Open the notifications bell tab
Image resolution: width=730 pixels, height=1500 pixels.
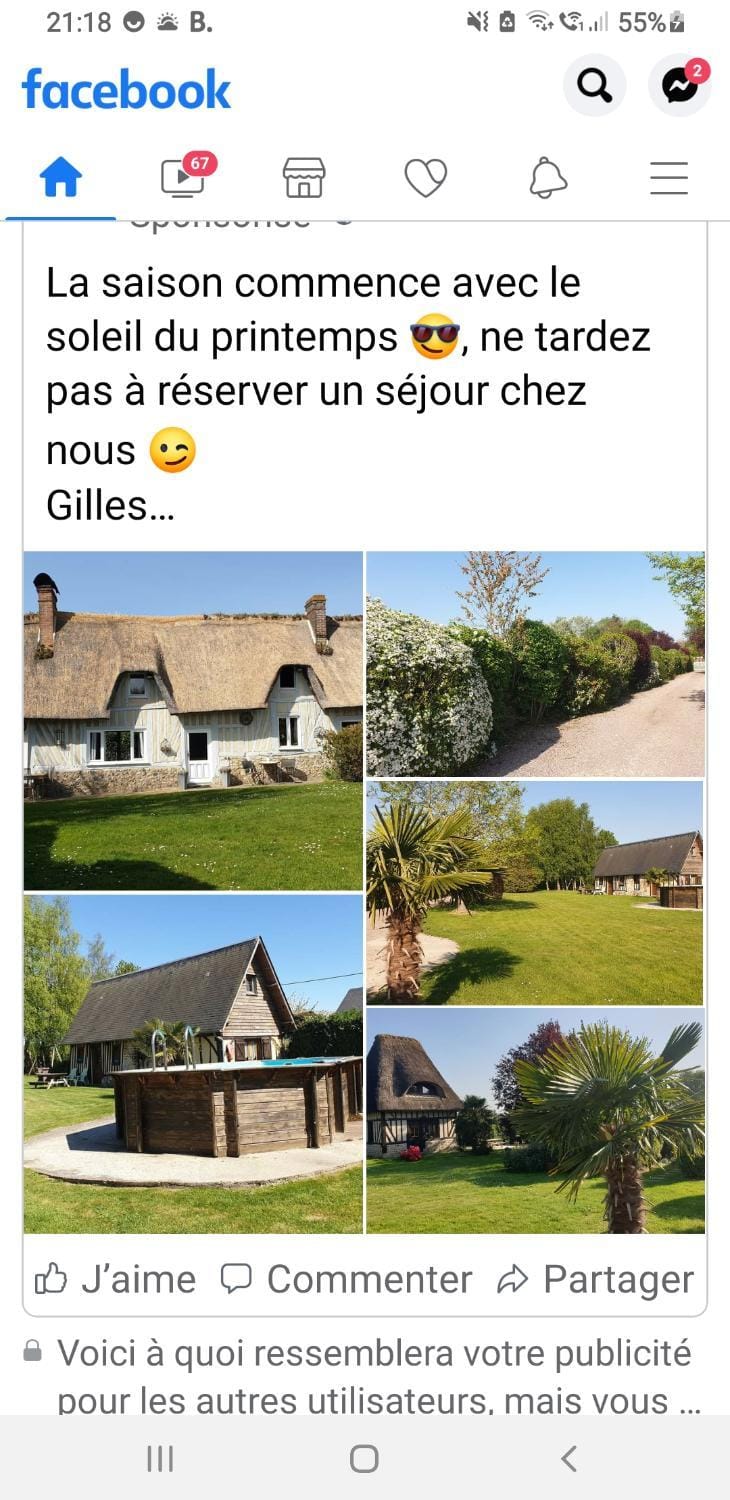click(x=548, y=179)
